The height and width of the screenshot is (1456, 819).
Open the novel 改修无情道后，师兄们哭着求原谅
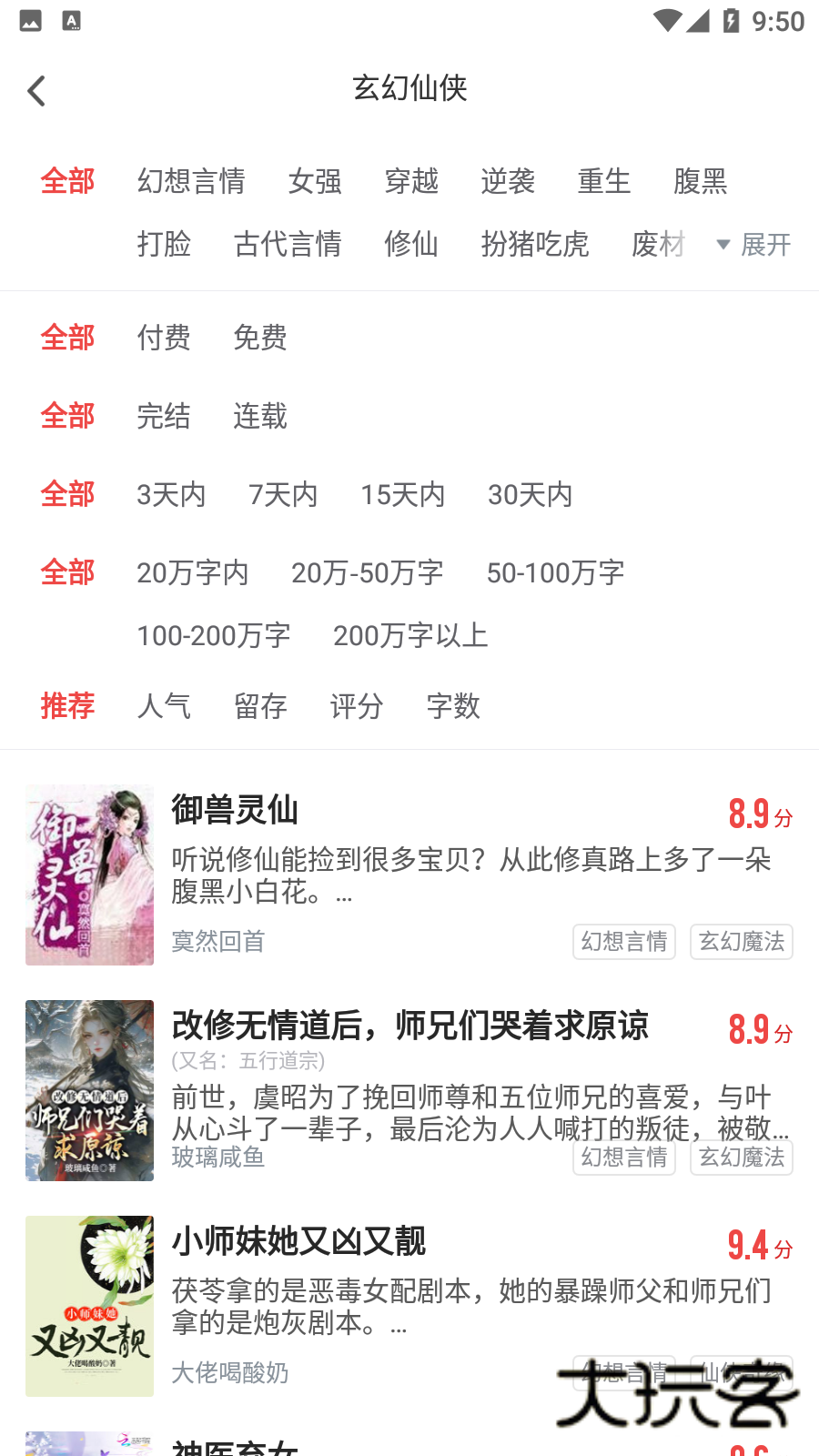[x=410, y=1026]
